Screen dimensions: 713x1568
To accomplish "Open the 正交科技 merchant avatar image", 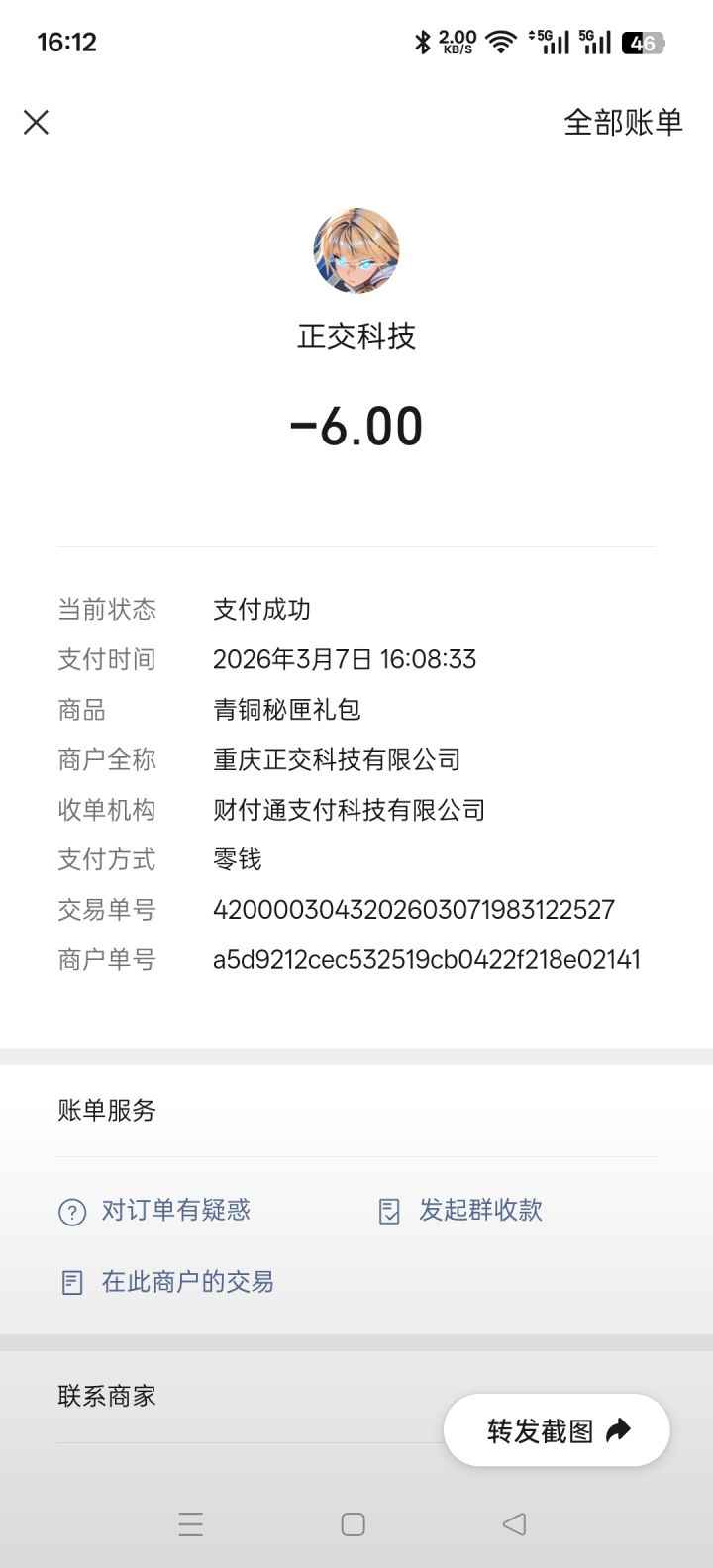I will (356, 251).
